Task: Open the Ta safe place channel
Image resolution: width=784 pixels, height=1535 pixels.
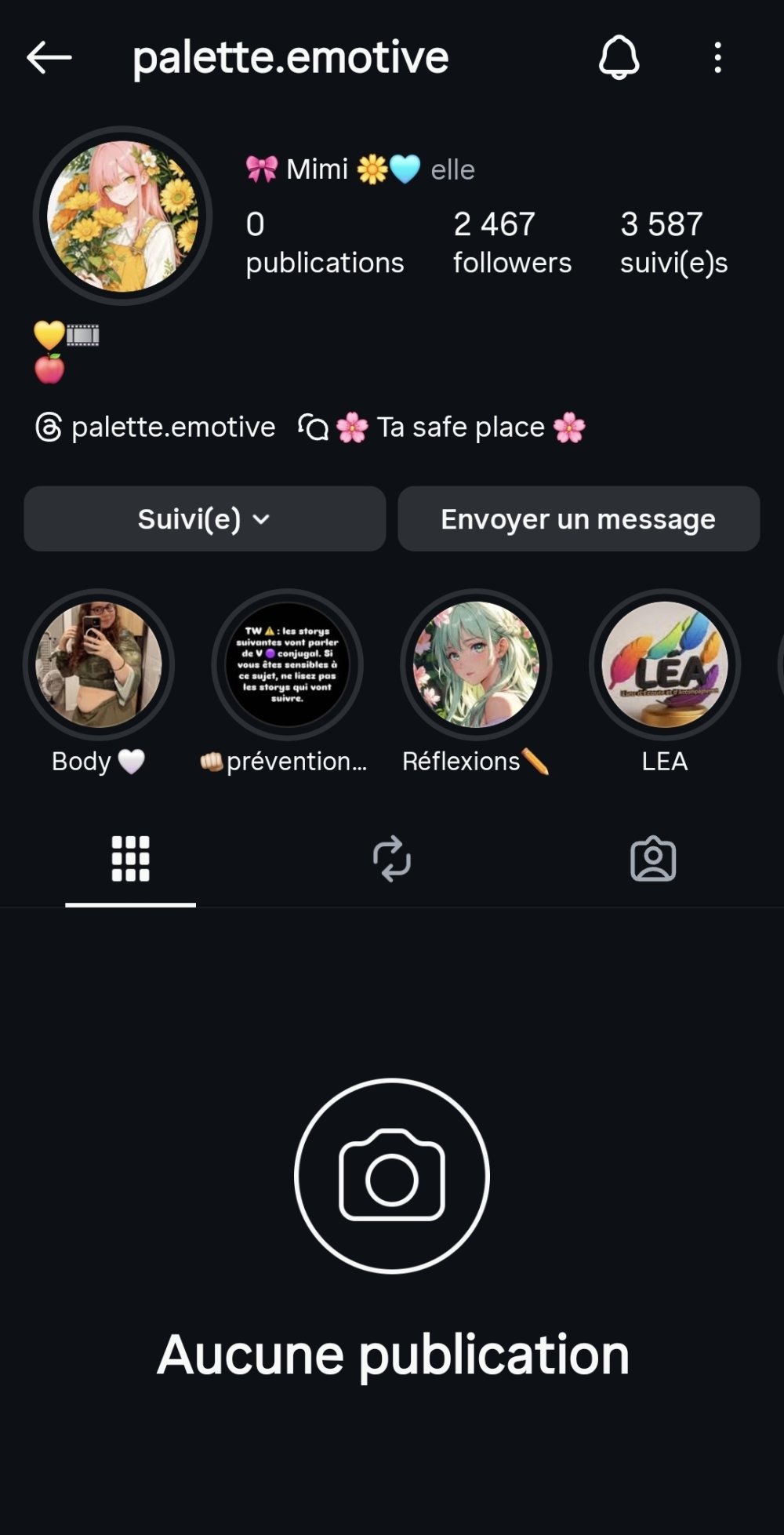Action: [x=442, y=427]
